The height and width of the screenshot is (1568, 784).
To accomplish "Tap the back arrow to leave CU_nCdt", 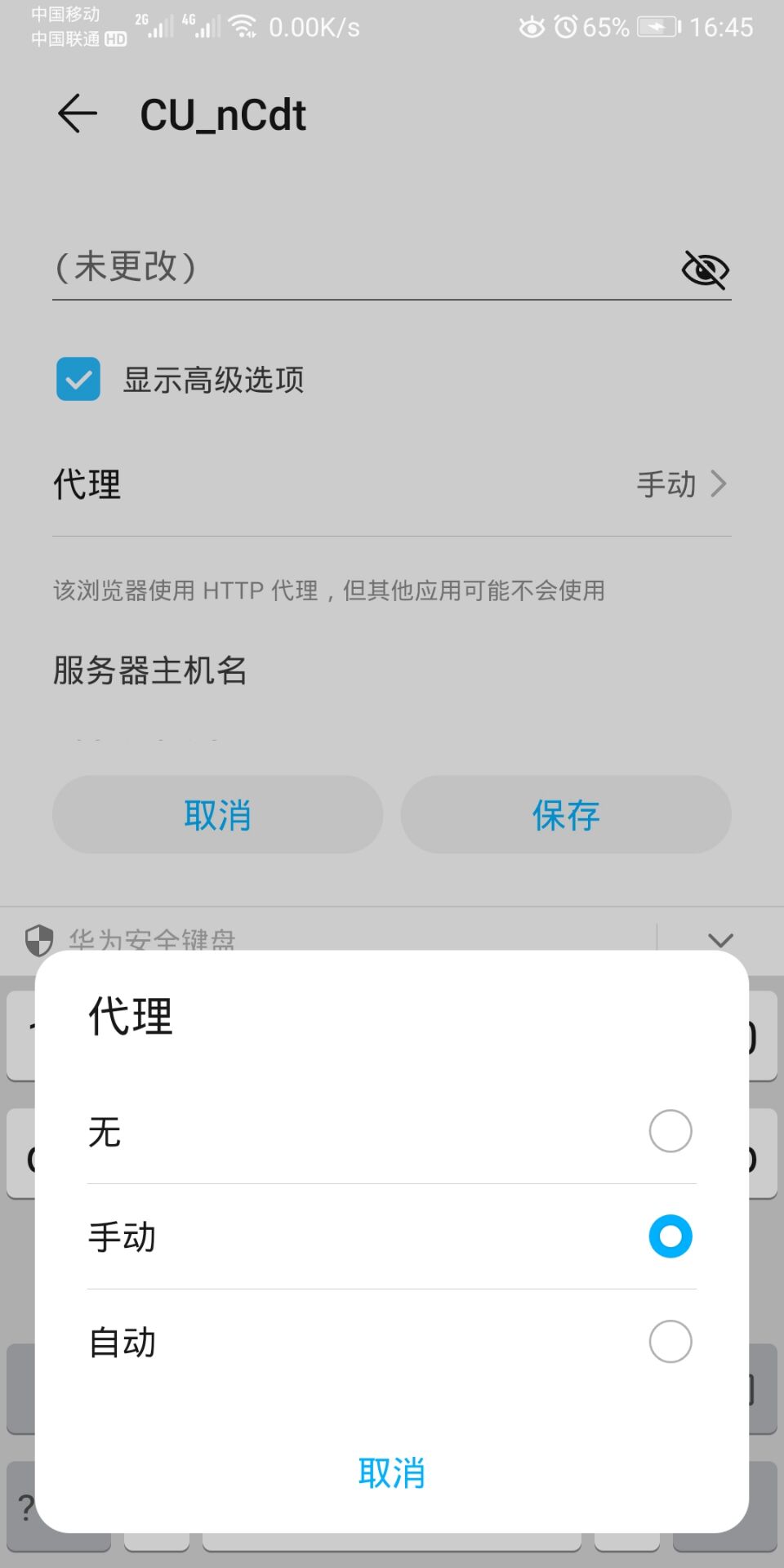I will (78, 114).
